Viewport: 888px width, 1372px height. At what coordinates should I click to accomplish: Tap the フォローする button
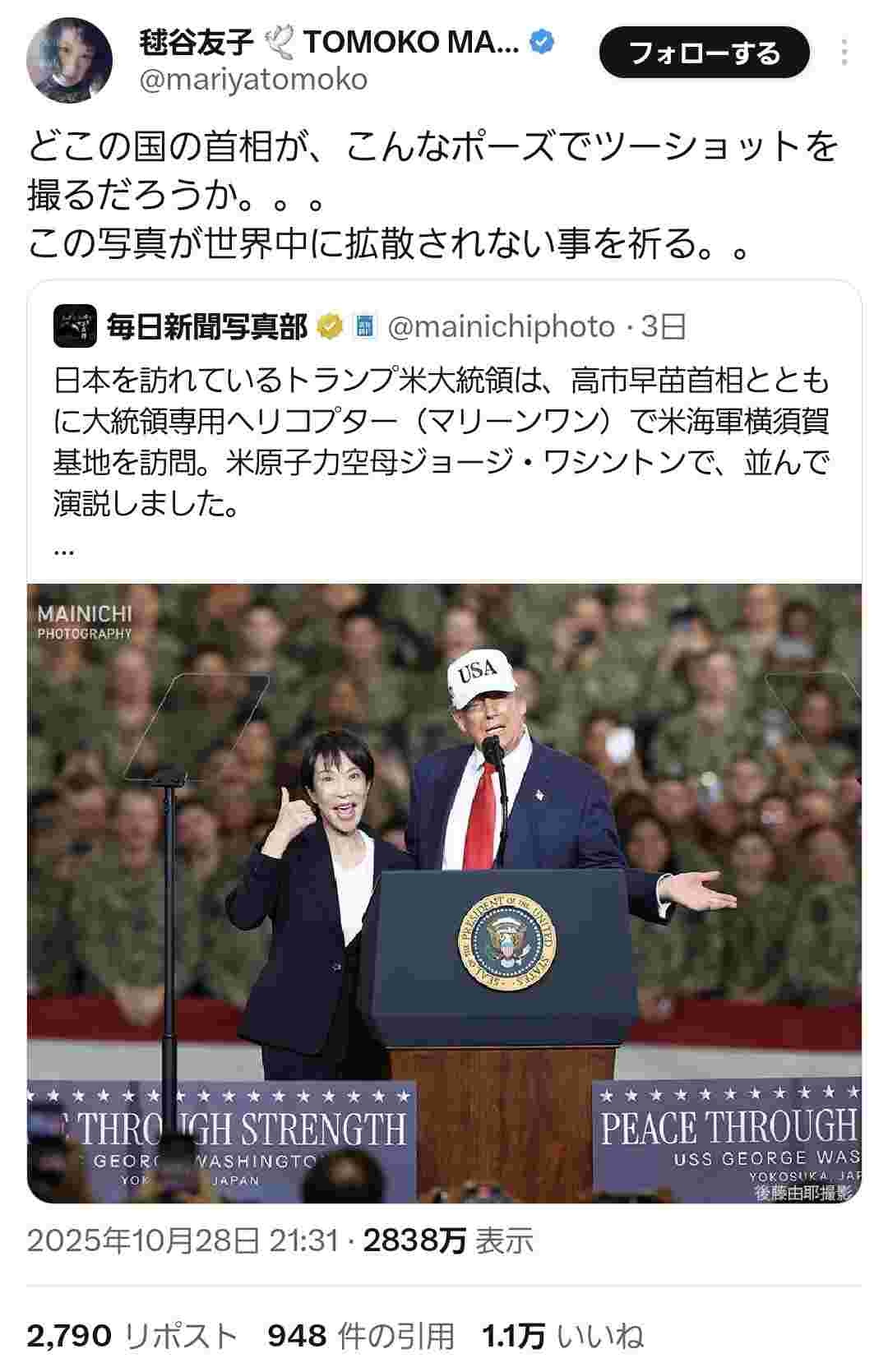(x=704, y=53)
